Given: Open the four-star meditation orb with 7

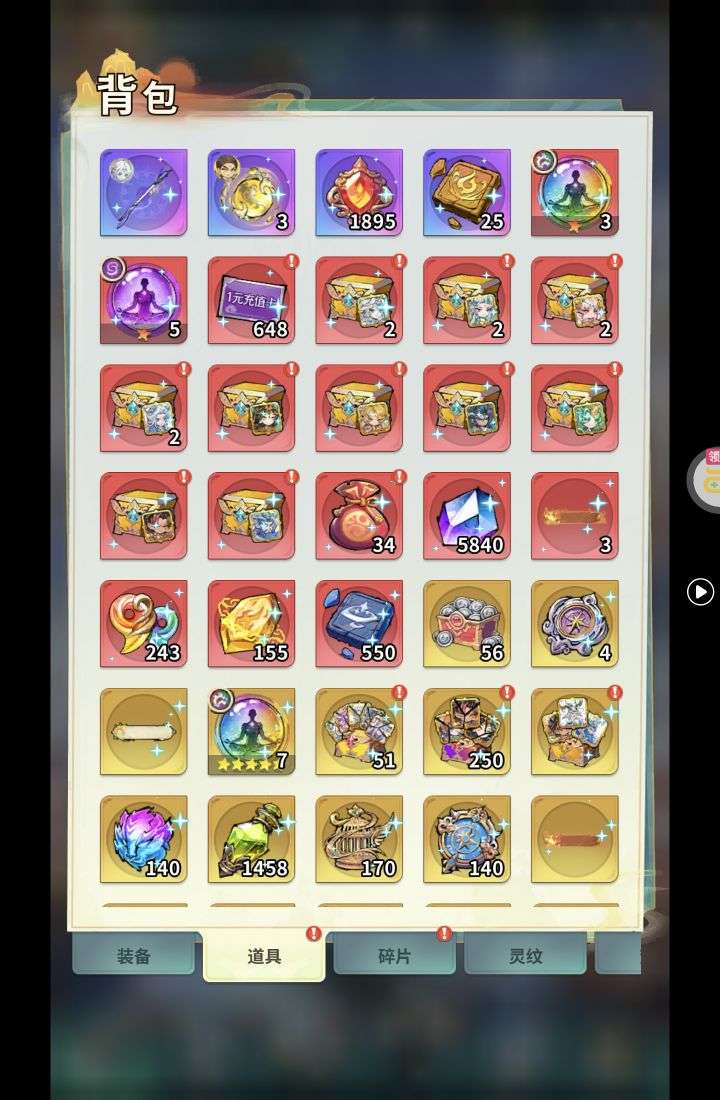Looking at the screenshot, I should pos(251,731).
